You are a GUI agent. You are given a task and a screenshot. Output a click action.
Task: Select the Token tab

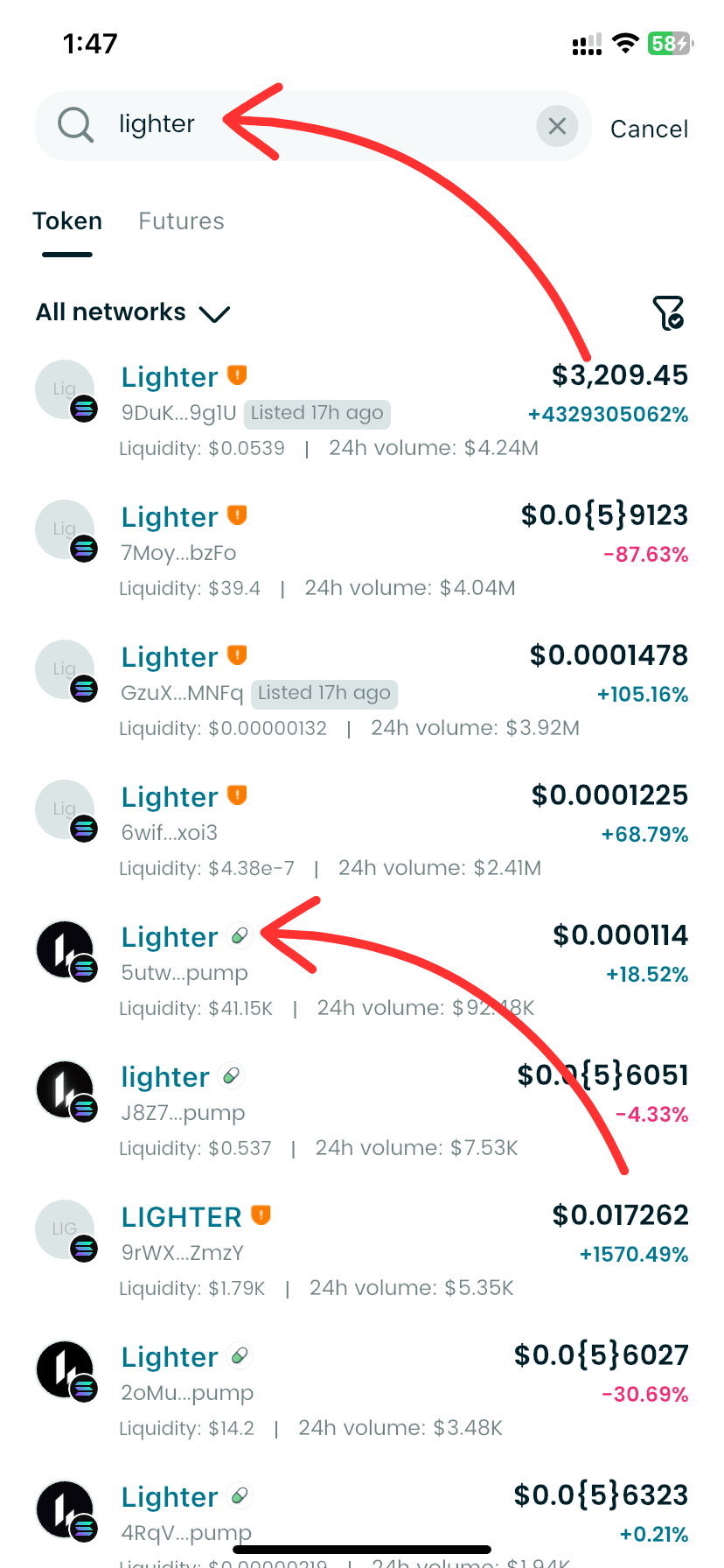pyautogui.click(x=67, y=221)
